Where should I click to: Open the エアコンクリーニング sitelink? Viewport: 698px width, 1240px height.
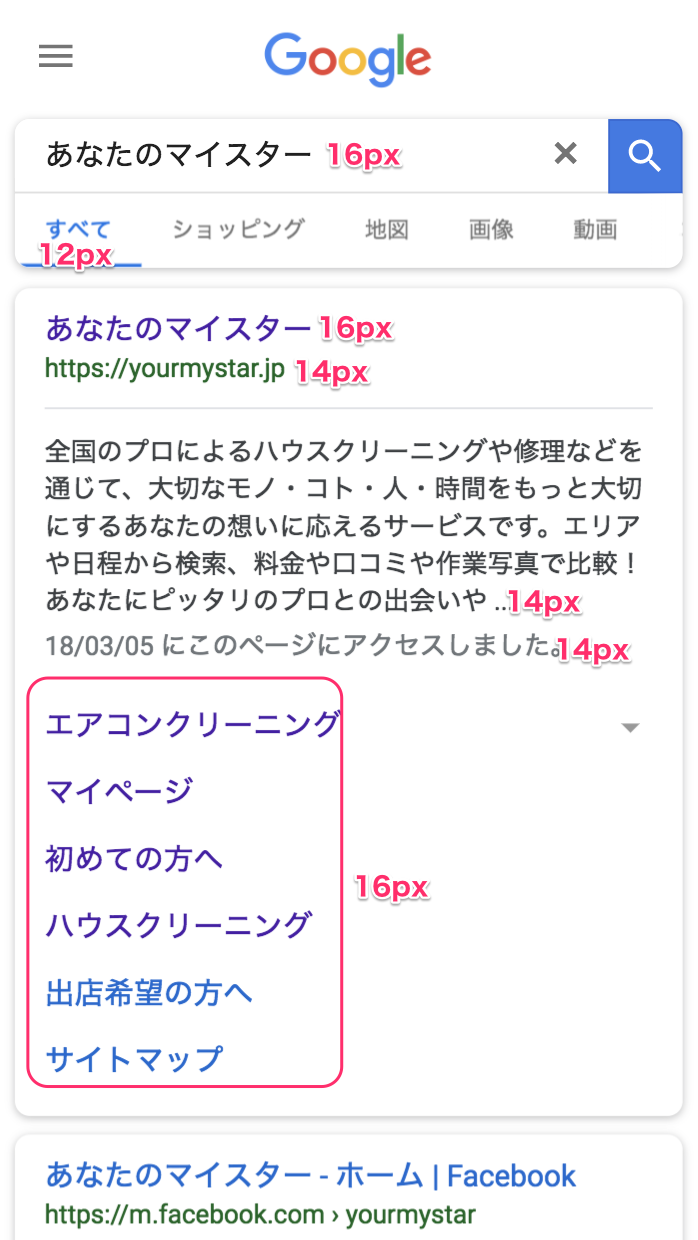pyautogui.click(x=192, y=724)
